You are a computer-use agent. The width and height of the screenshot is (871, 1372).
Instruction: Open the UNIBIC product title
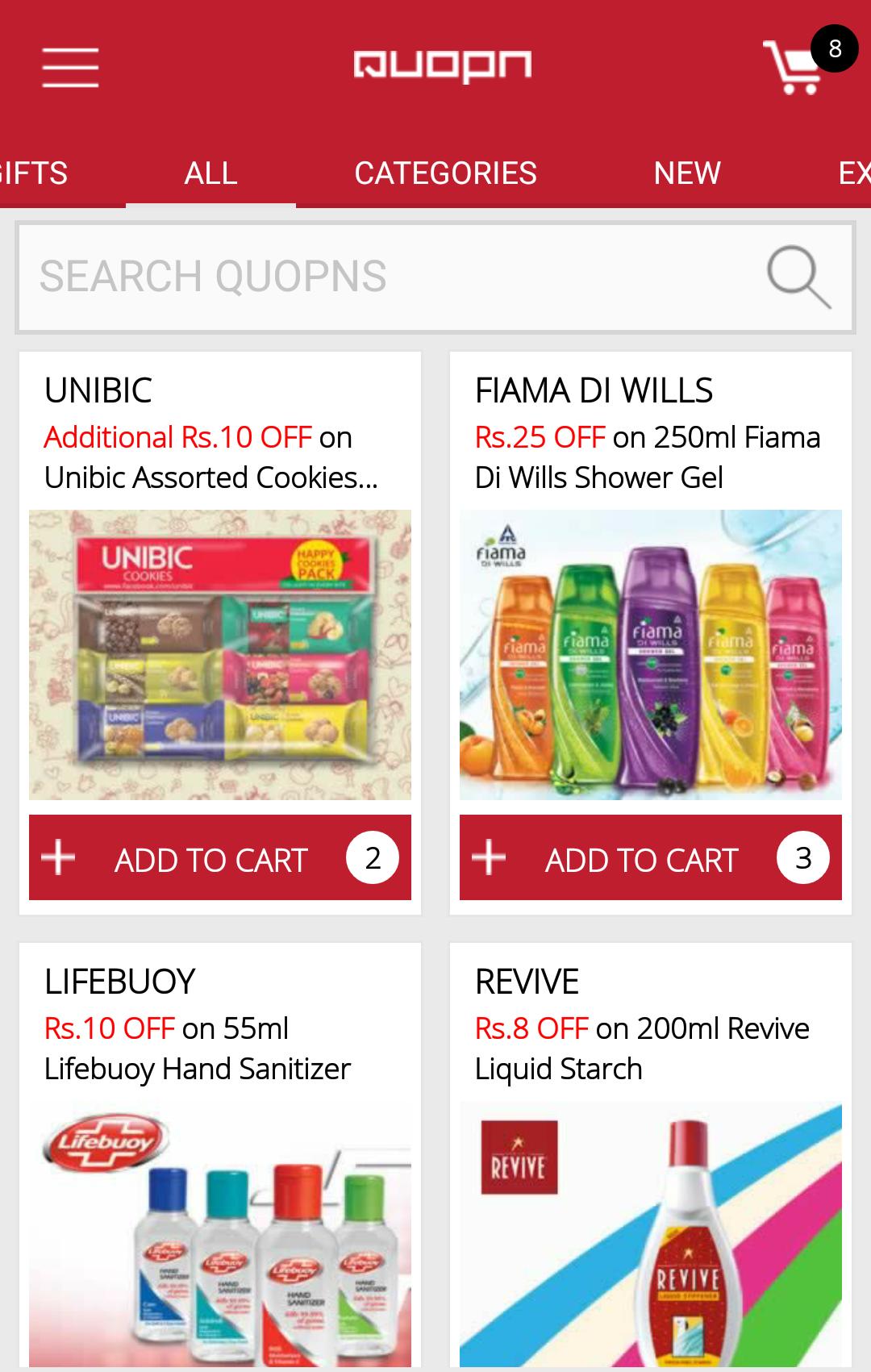(98, 390)
